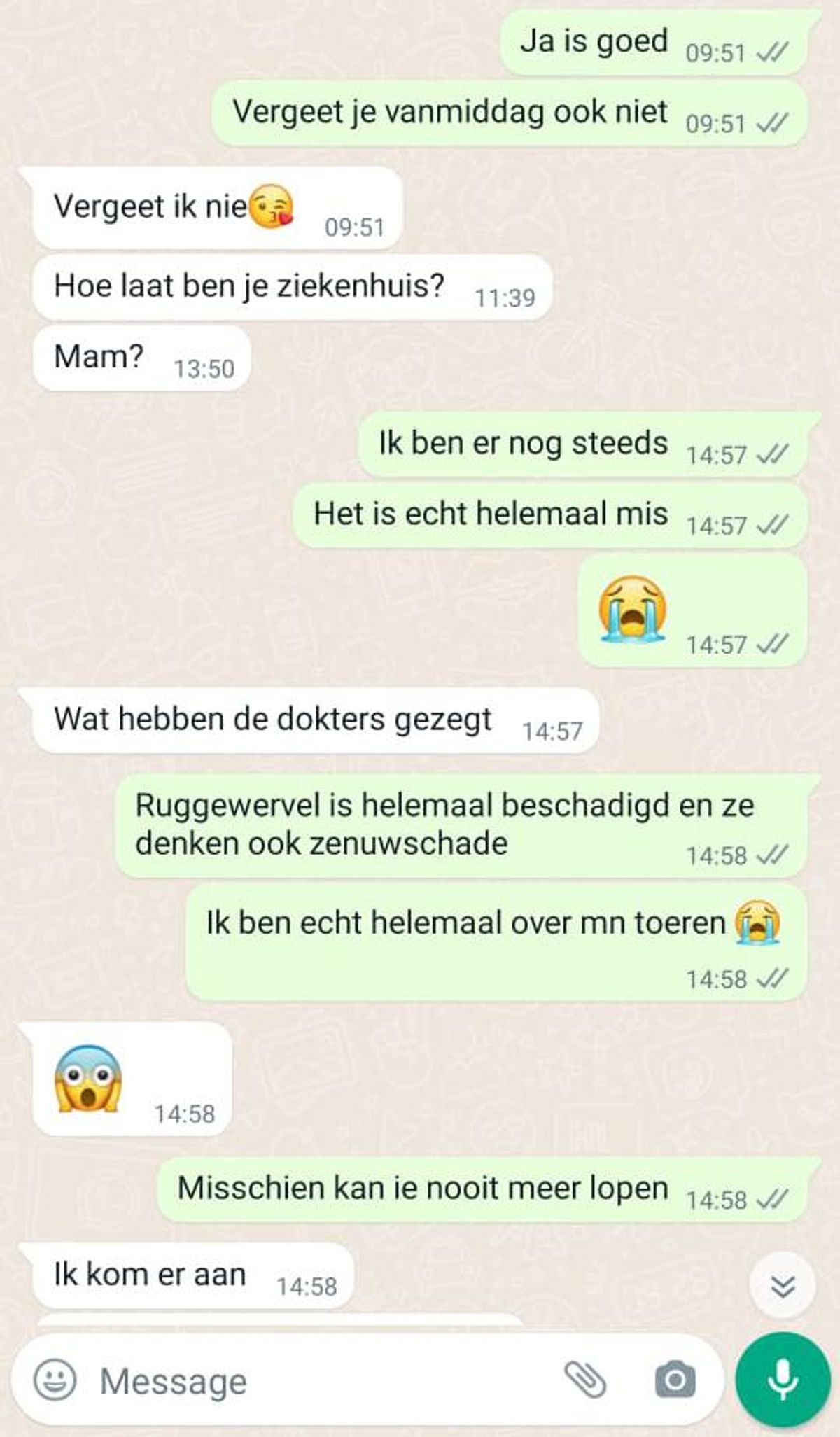The height and width of the screenshot is (1437, 840).
Task: Open the camera from the chat bar
Action: coord(675,1380)
